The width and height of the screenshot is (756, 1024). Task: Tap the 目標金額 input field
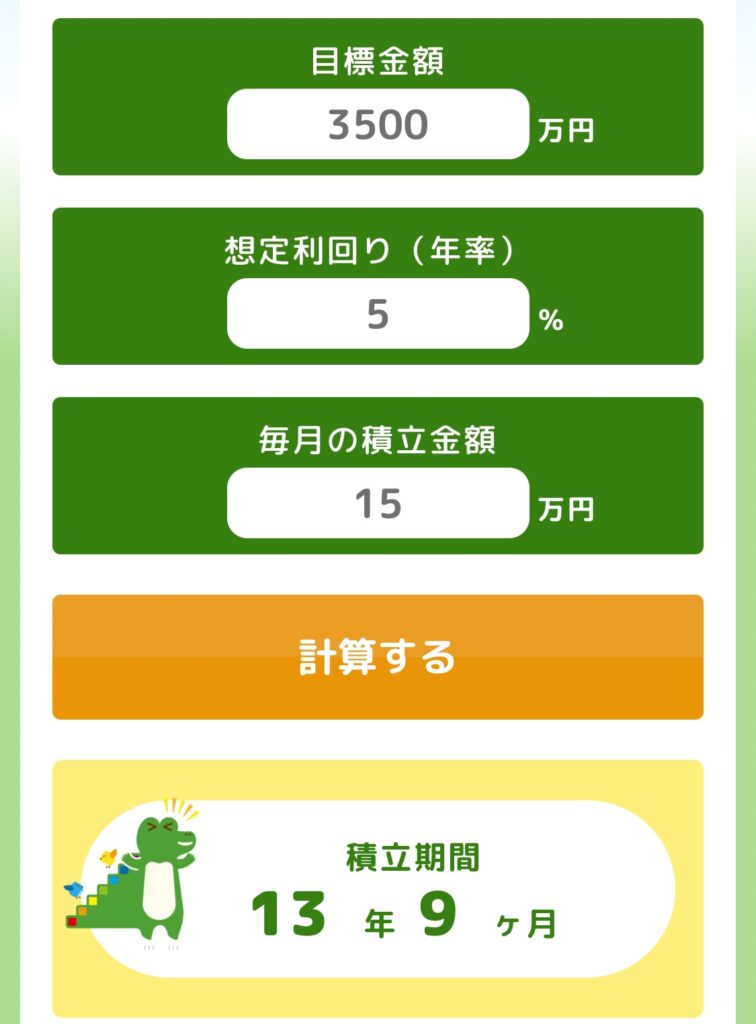(x=378, y=124)
